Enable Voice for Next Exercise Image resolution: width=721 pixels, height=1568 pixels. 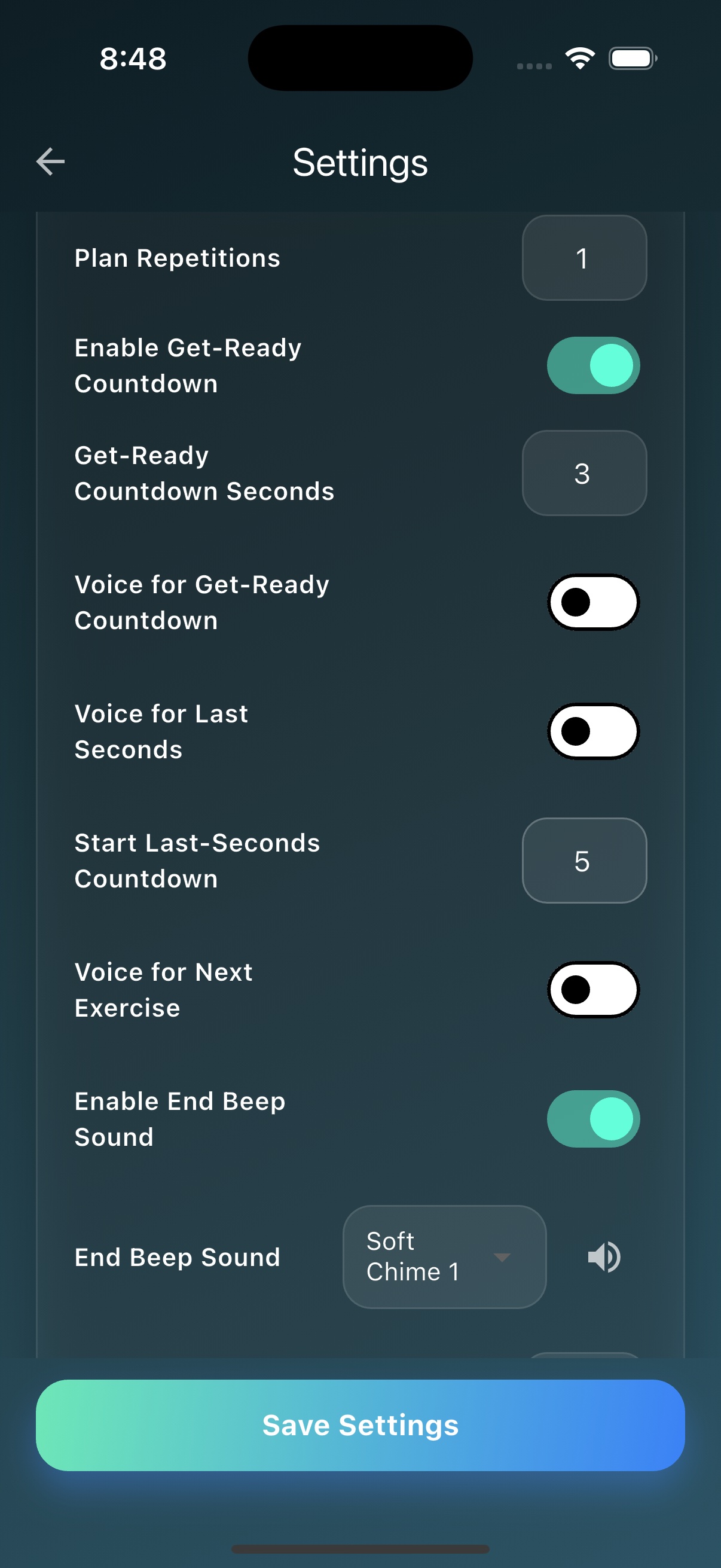click(x=592, y=990)
